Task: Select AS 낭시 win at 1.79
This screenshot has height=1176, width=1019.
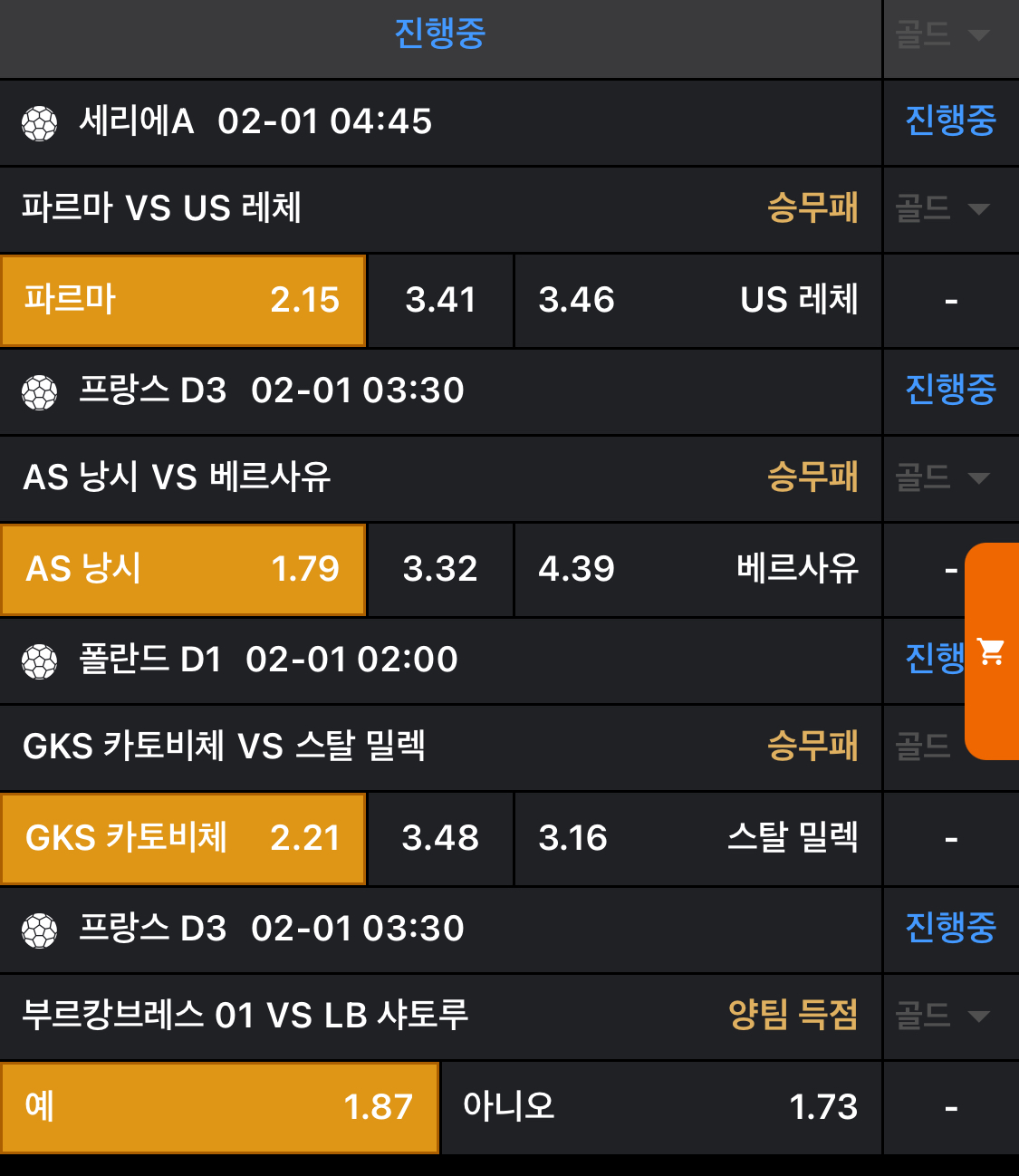Action: point(183,569)
